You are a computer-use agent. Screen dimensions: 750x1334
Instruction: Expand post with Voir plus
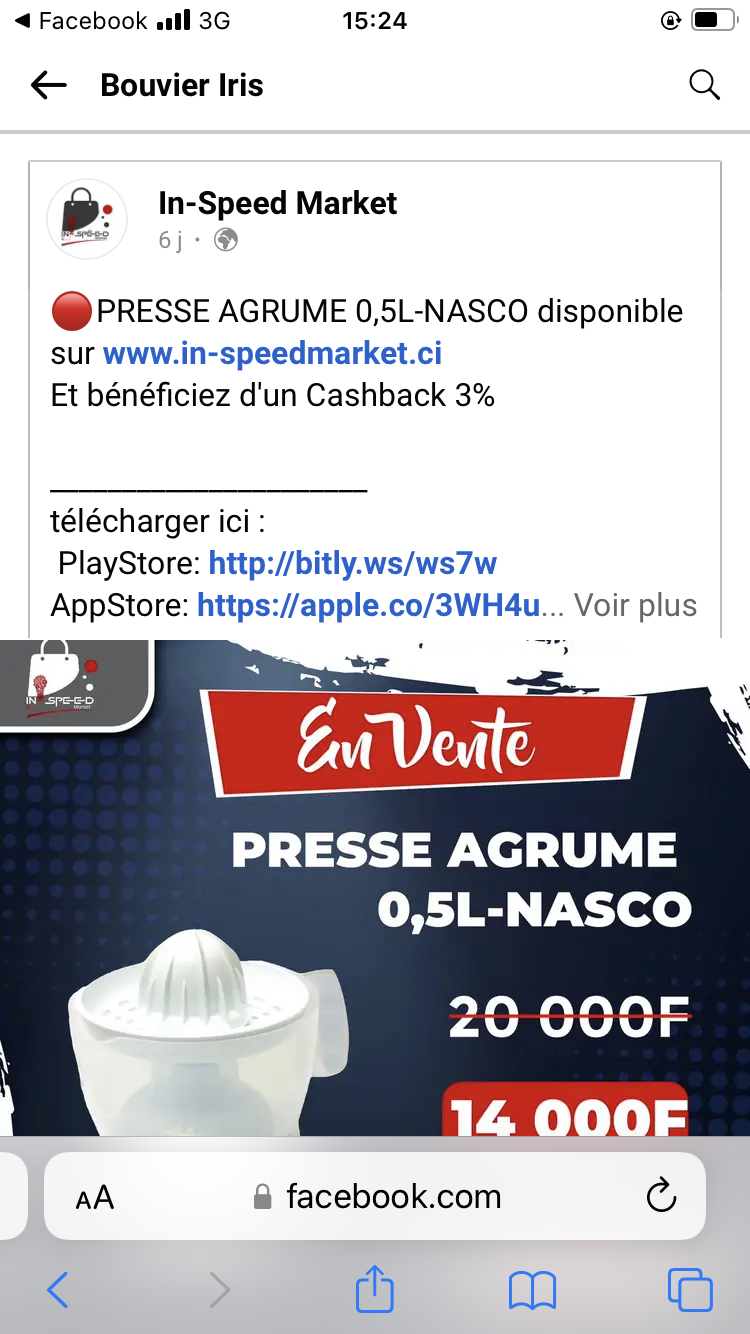[x=635, y=605]
